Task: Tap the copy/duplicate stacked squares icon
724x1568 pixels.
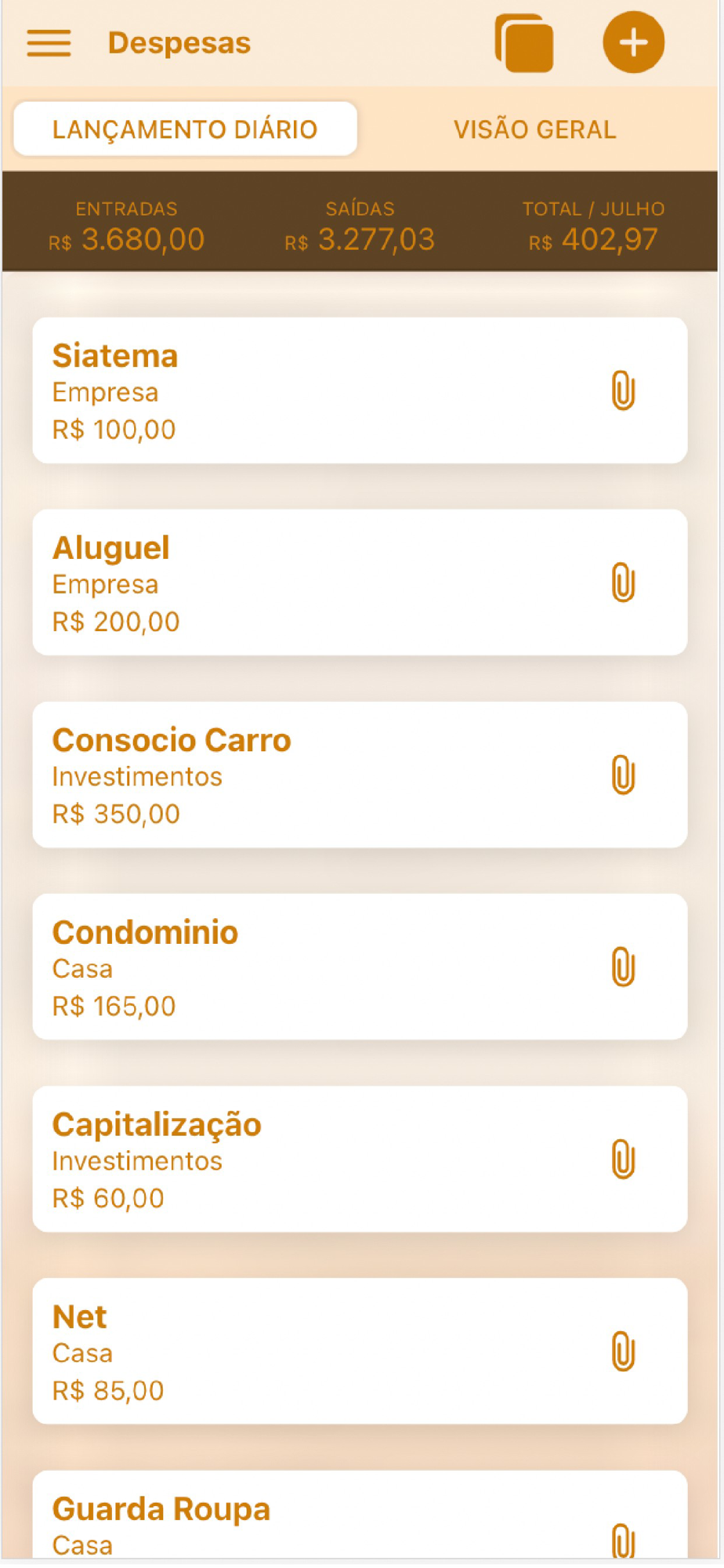Action: point(524,43)
